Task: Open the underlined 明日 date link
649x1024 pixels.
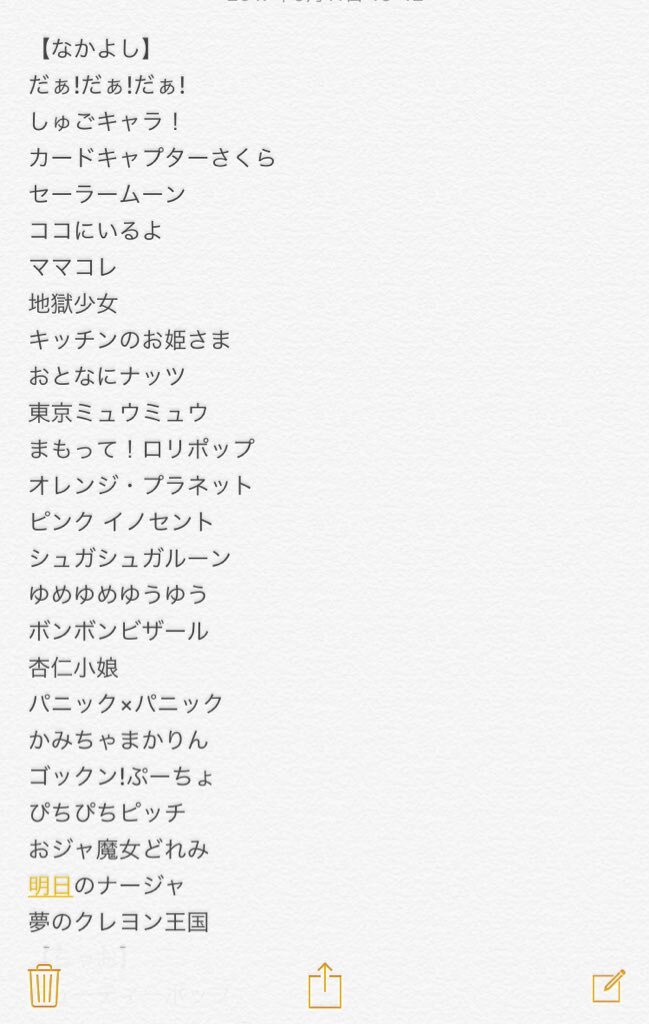Action: [x=50, y=885]
